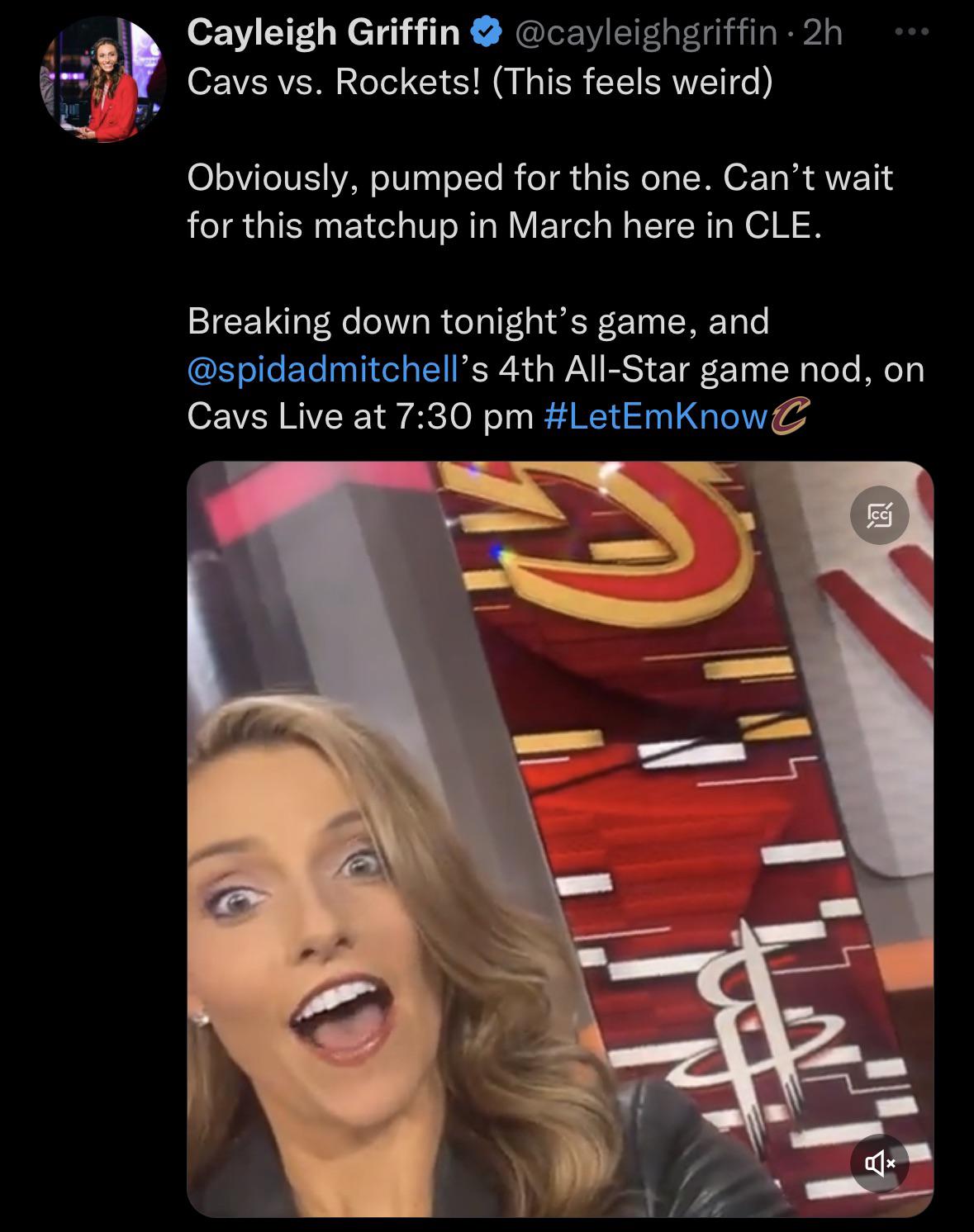Open the @spidadmitchell mention link
Image resolution: width=974 pixels, height=1232 pixels.
click(x=323, y=369)
